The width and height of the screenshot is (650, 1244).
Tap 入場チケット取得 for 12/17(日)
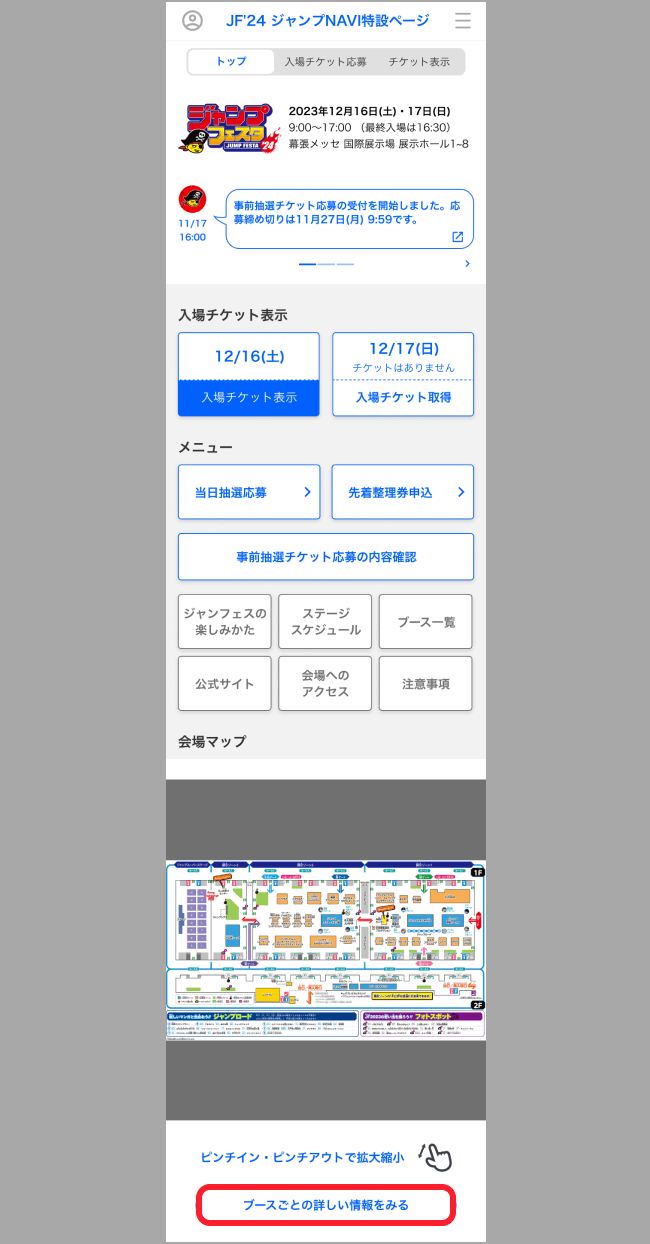tap(403, 397)
